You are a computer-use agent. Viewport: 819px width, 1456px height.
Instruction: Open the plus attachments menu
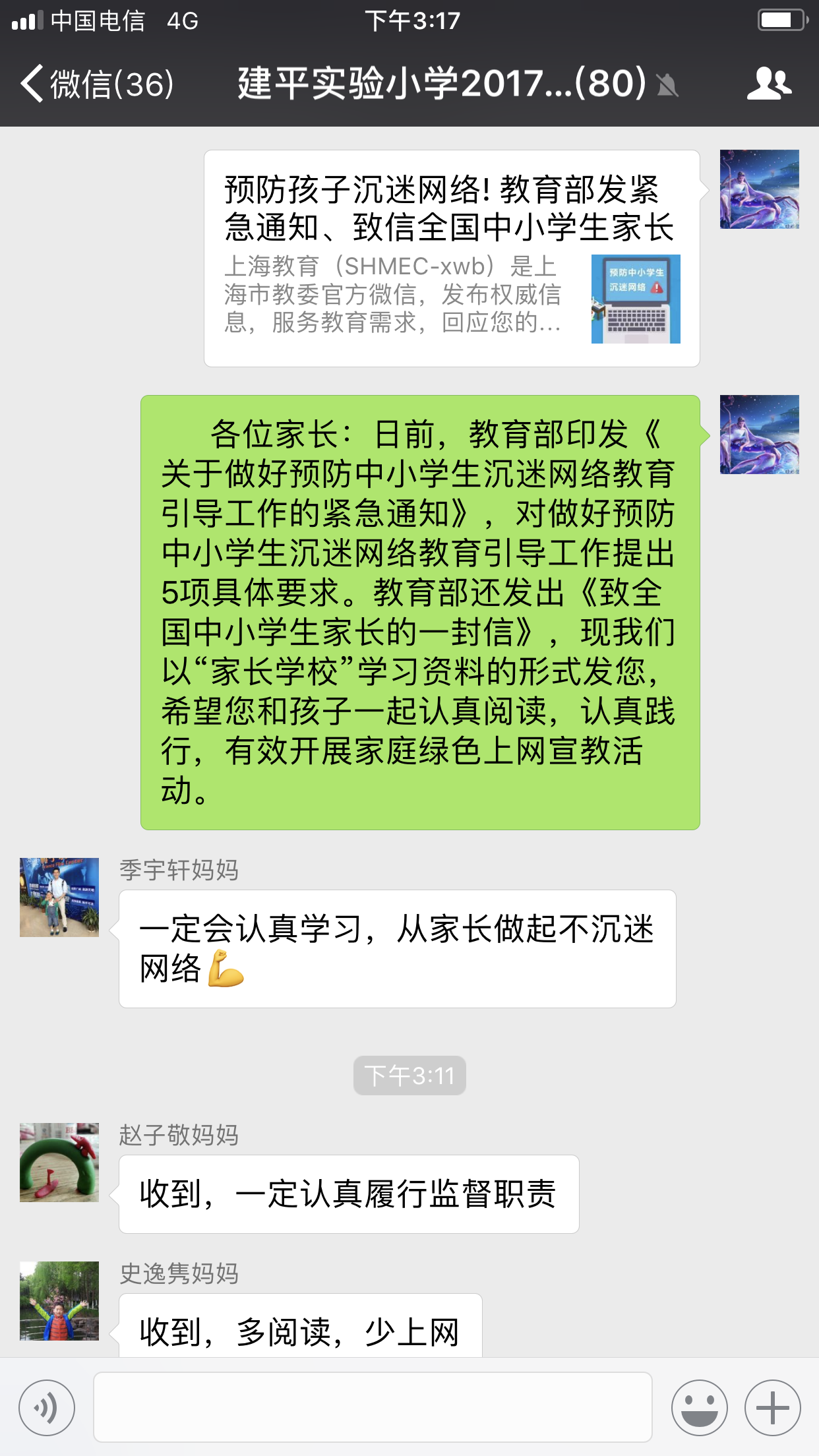click(x=772, y=1407)
